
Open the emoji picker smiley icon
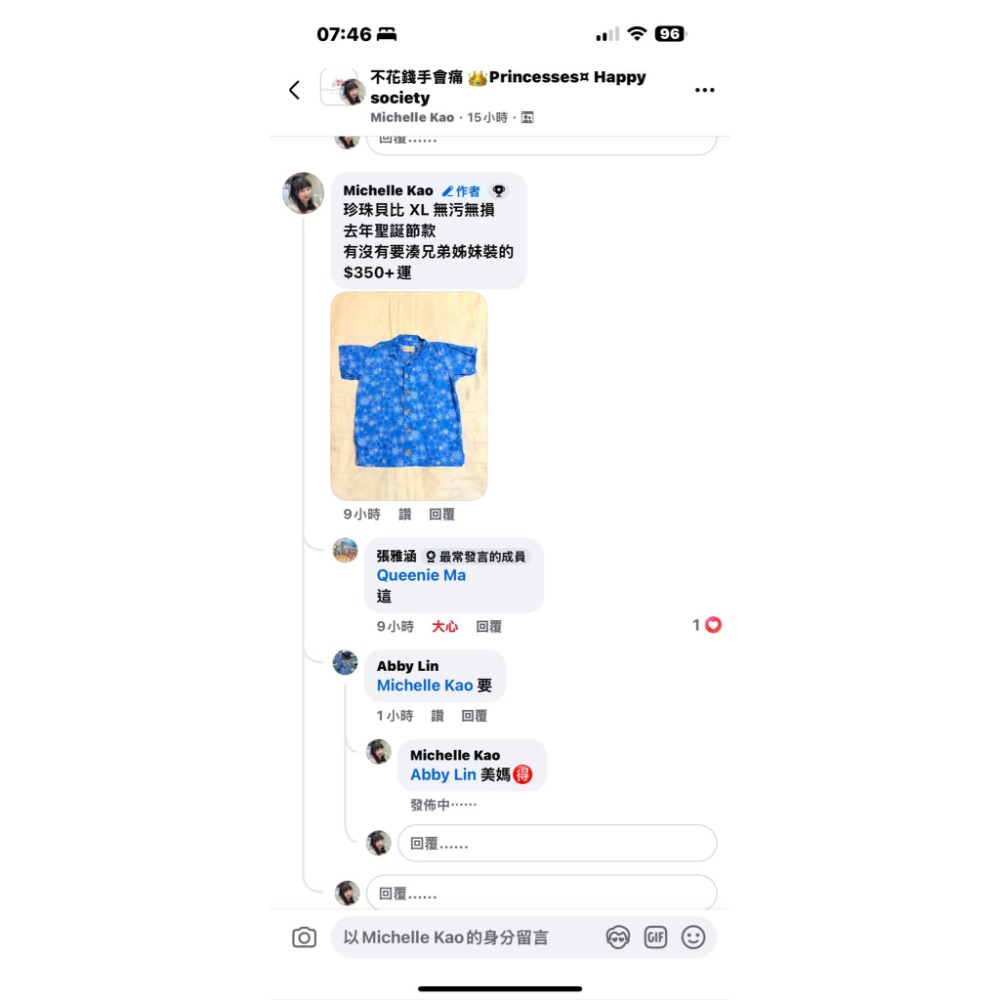click(x=693, y=937)
